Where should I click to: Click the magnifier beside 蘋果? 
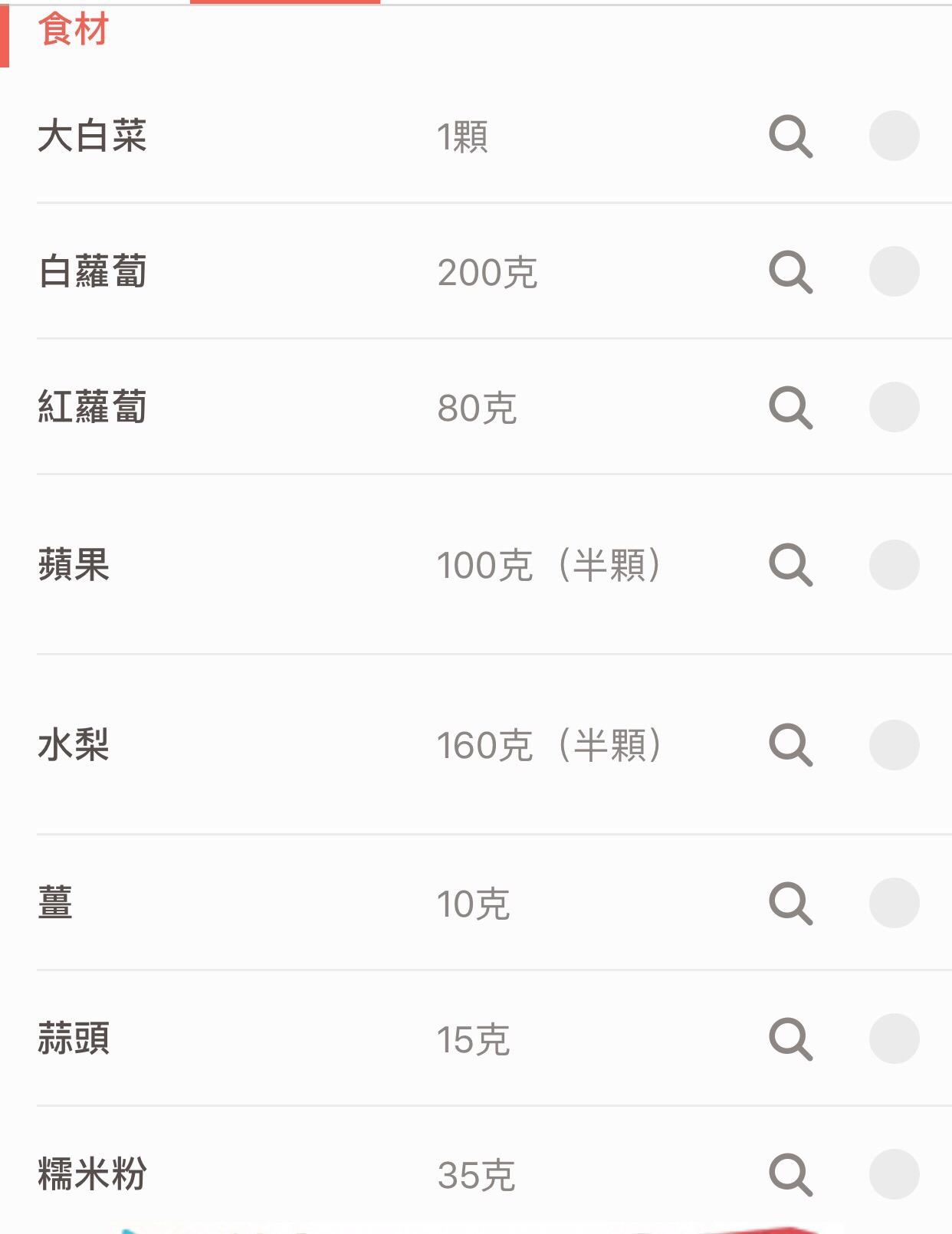792,566
